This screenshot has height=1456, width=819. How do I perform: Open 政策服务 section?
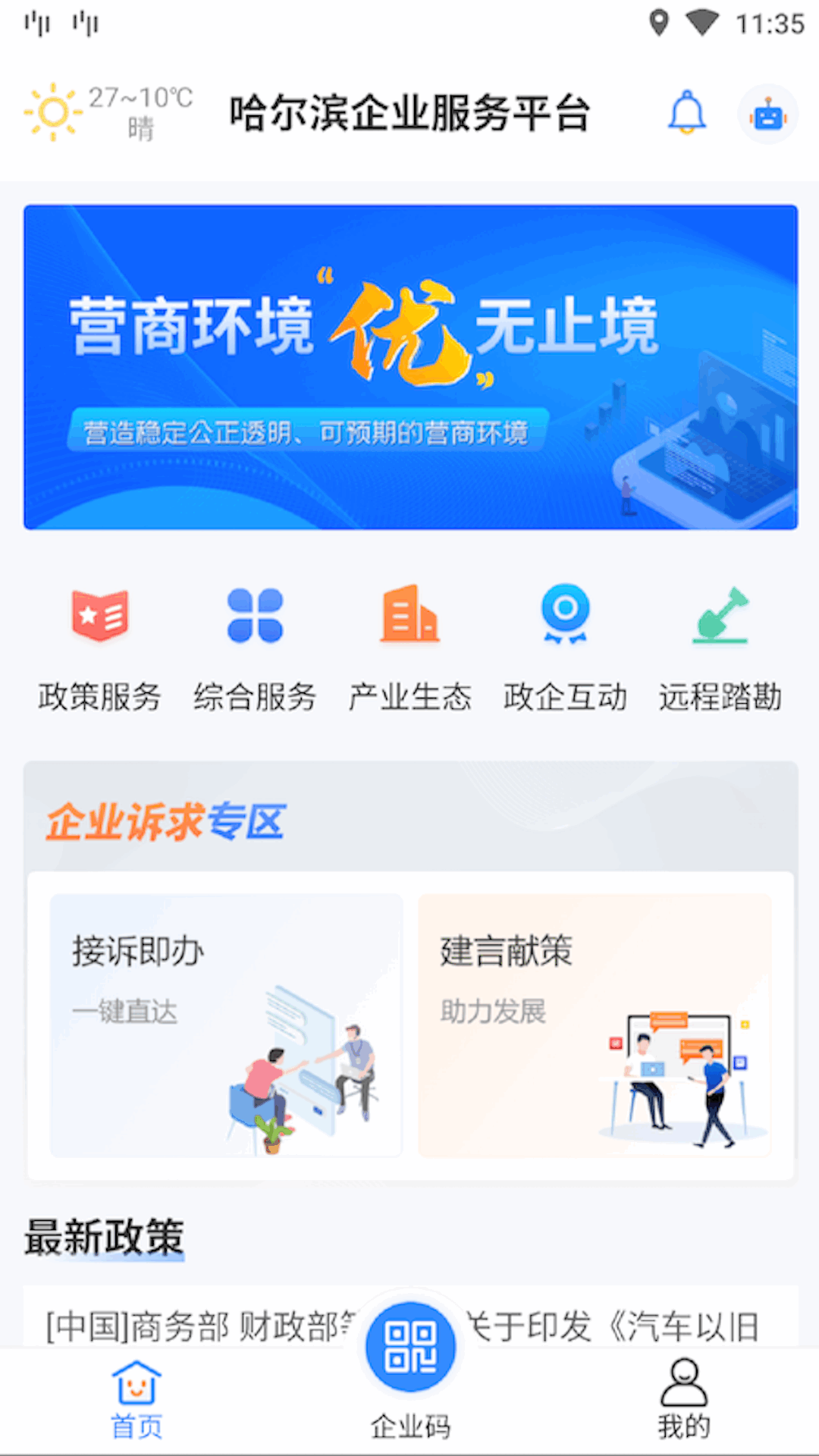99,648
